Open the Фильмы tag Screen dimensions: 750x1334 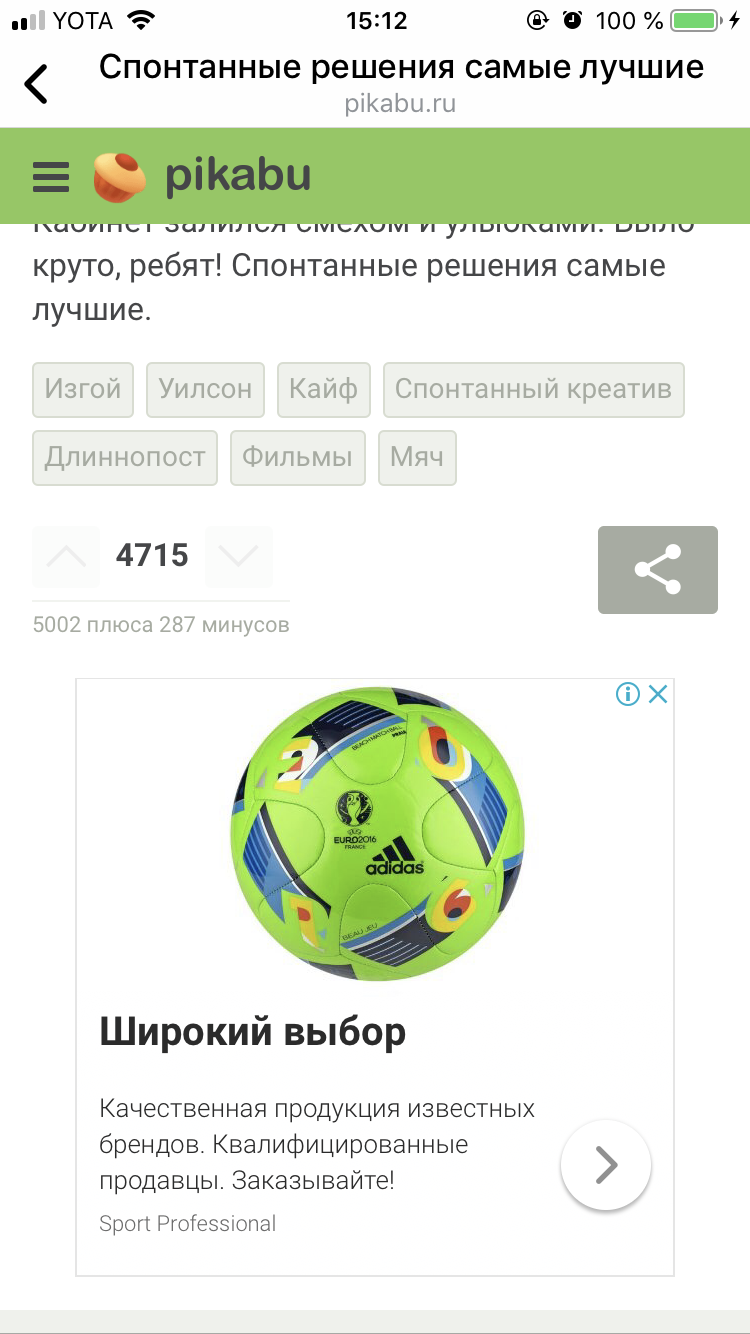click(297, 457)
